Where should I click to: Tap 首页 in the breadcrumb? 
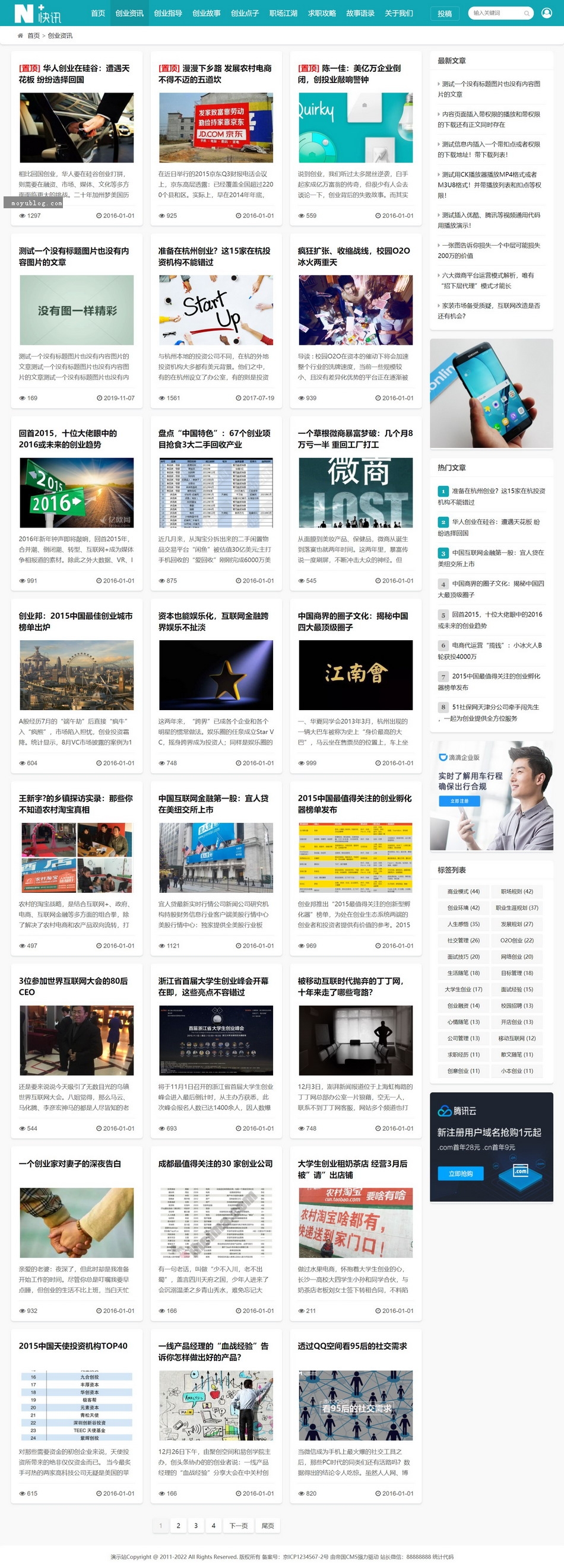pos(33,36)
